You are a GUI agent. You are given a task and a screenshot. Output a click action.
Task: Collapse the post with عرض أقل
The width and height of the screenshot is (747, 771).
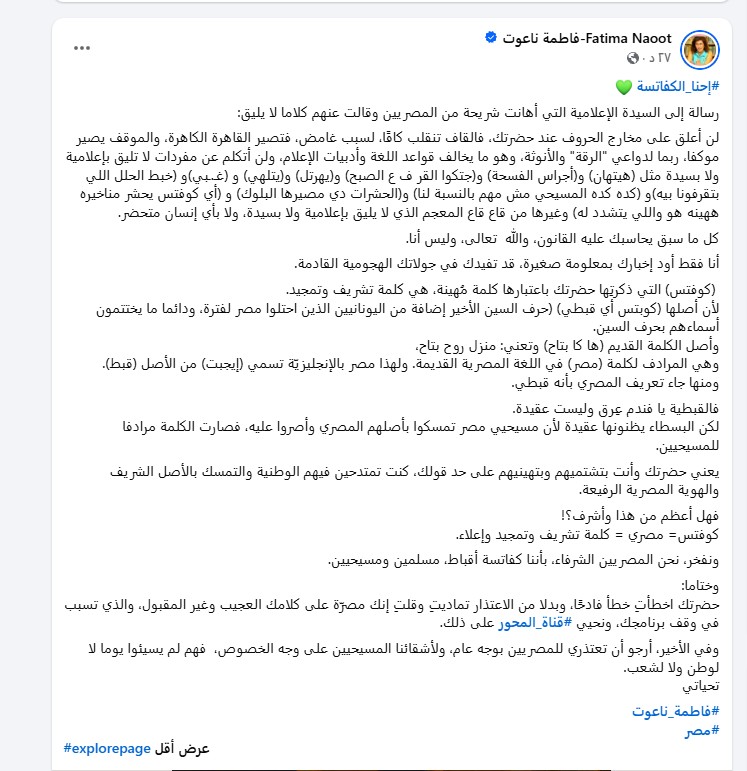[182, 748]
